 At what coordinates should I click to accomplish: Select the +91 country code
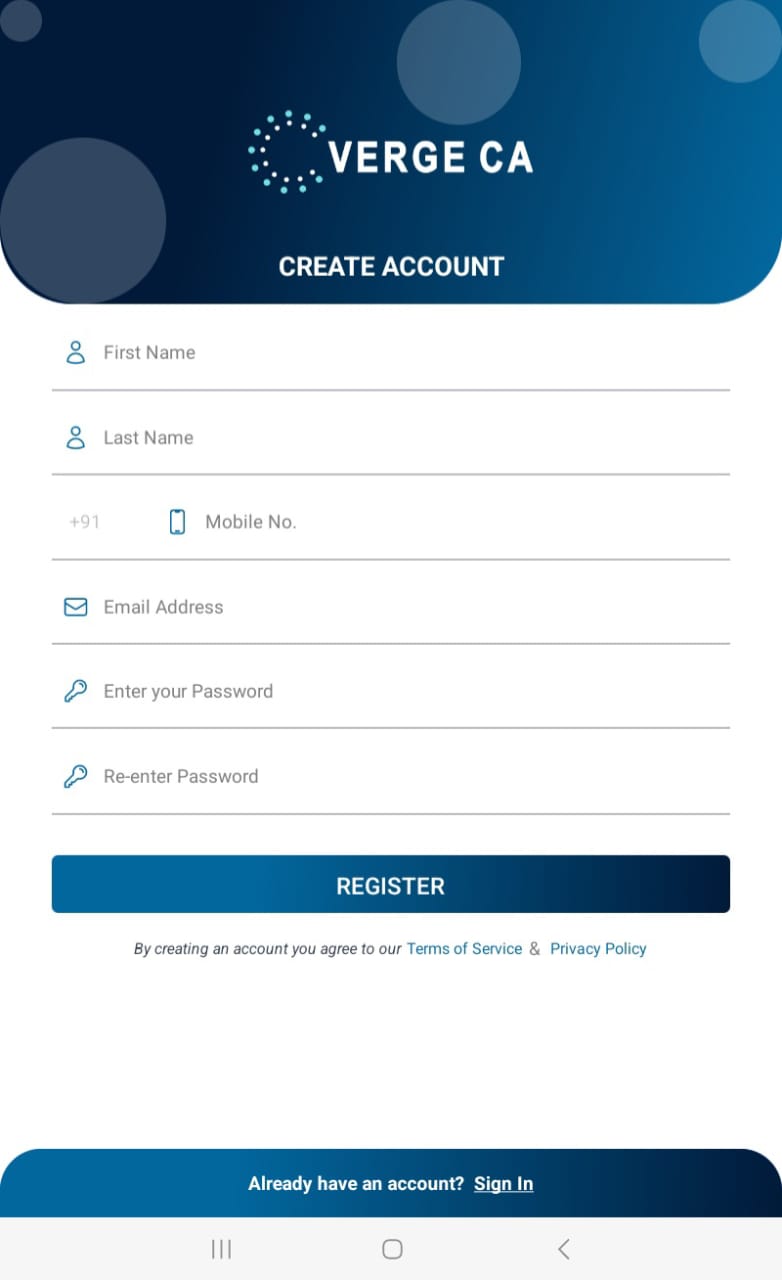coord(85,522)
